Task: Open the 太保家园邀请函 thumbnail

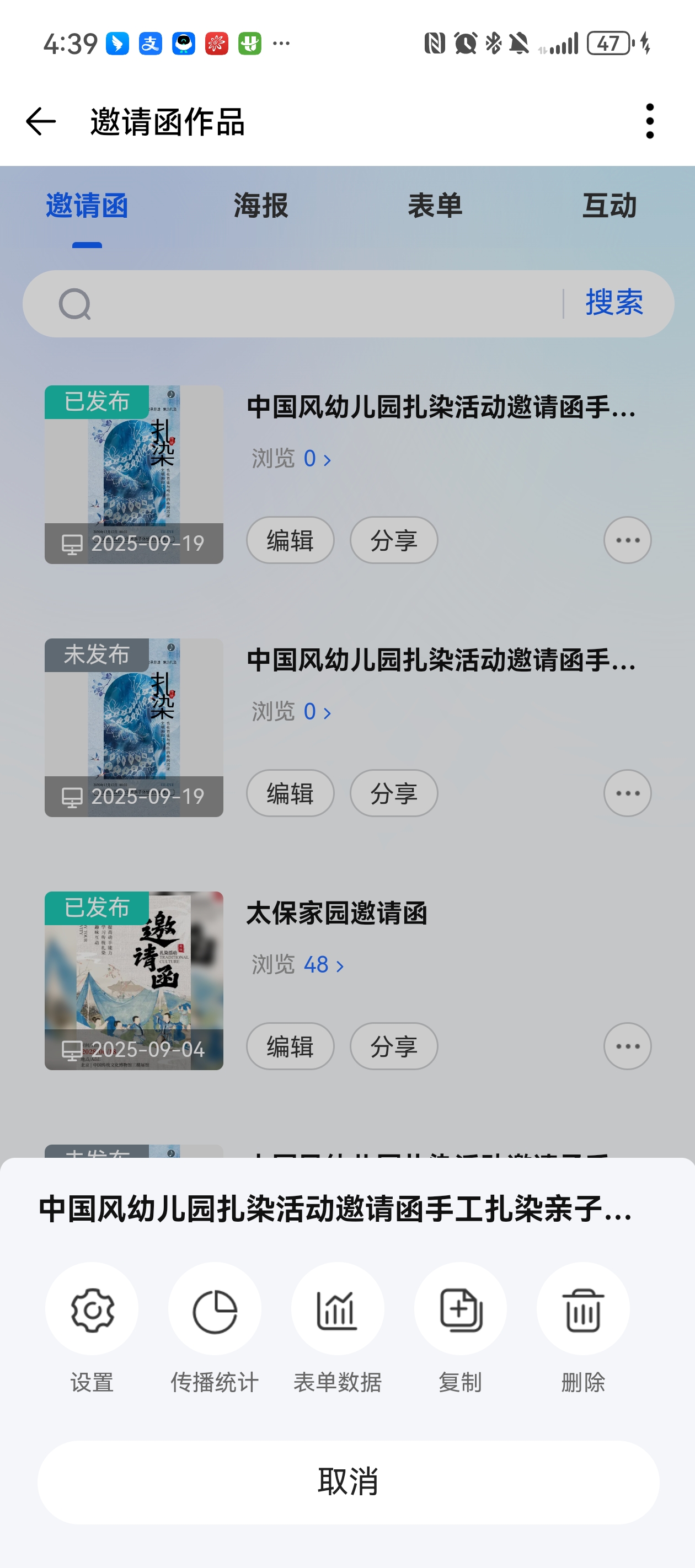Action: tap(134, 981)
